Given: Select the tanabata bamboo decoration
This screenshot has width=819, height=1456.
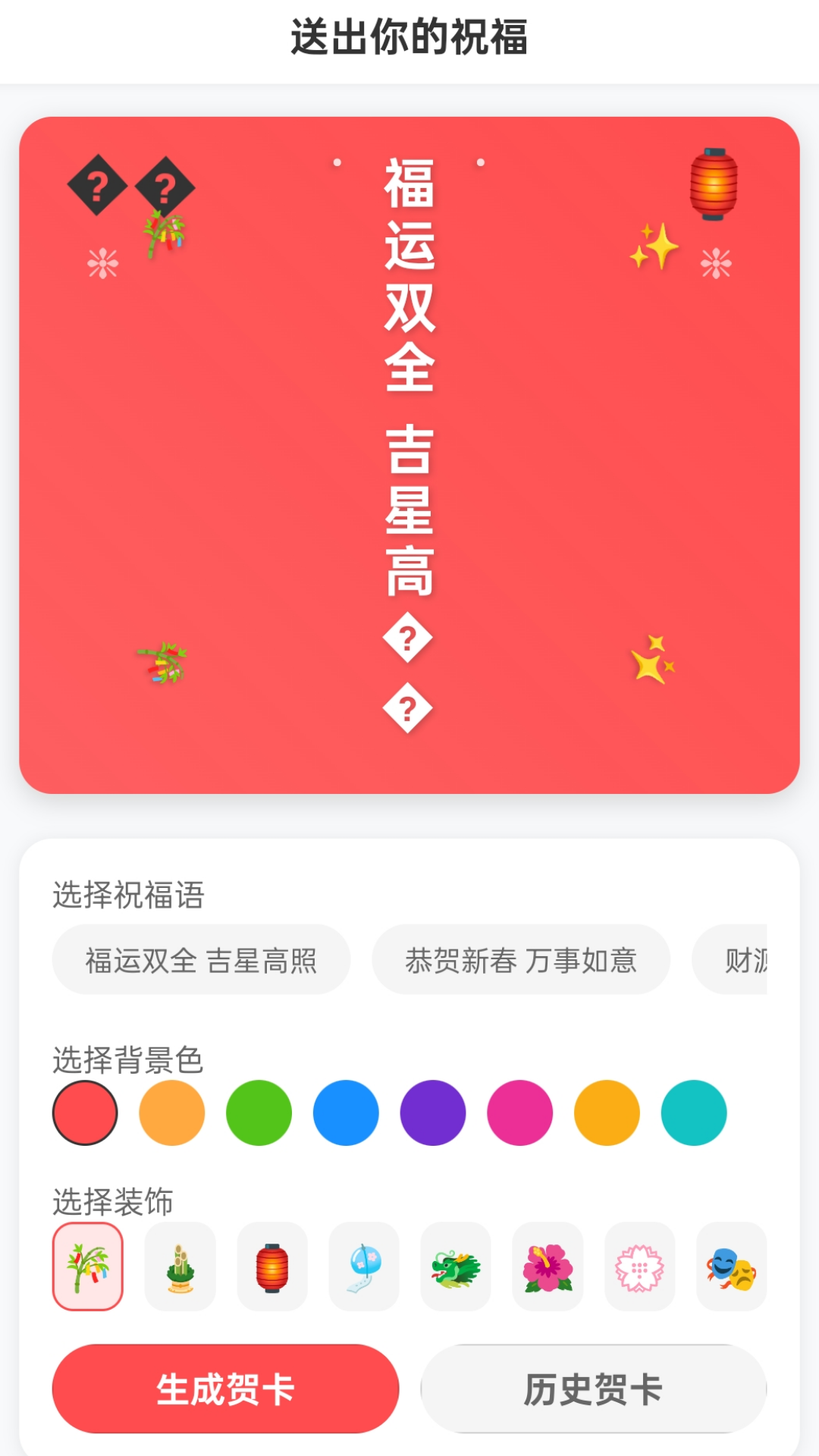Looking at the screenshot, I should tap(87, 1267).
